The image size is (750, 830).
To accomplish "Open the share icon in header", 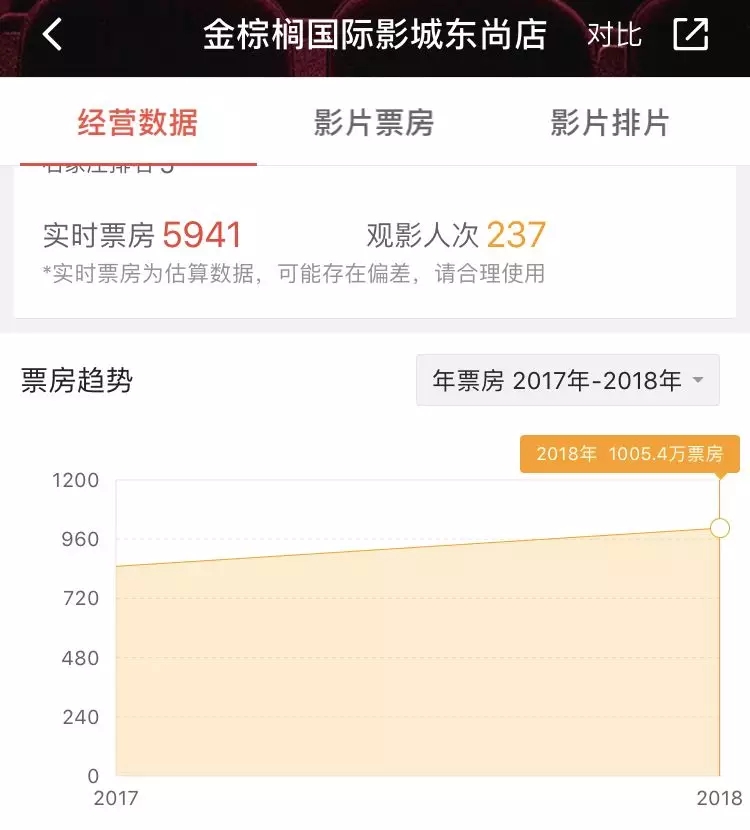I will click(690, 35).
